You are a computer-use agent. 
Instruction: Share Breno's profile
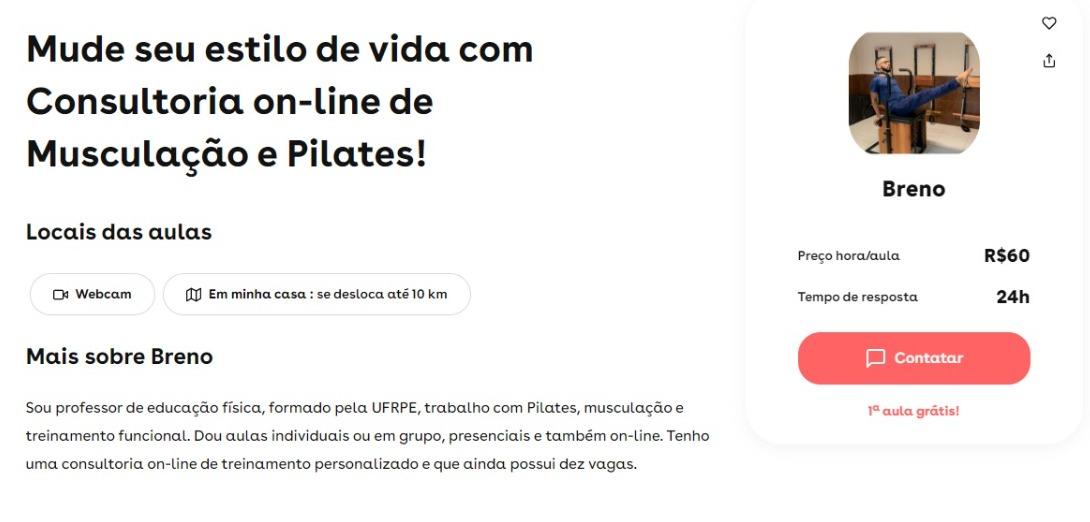point(1048,61)
